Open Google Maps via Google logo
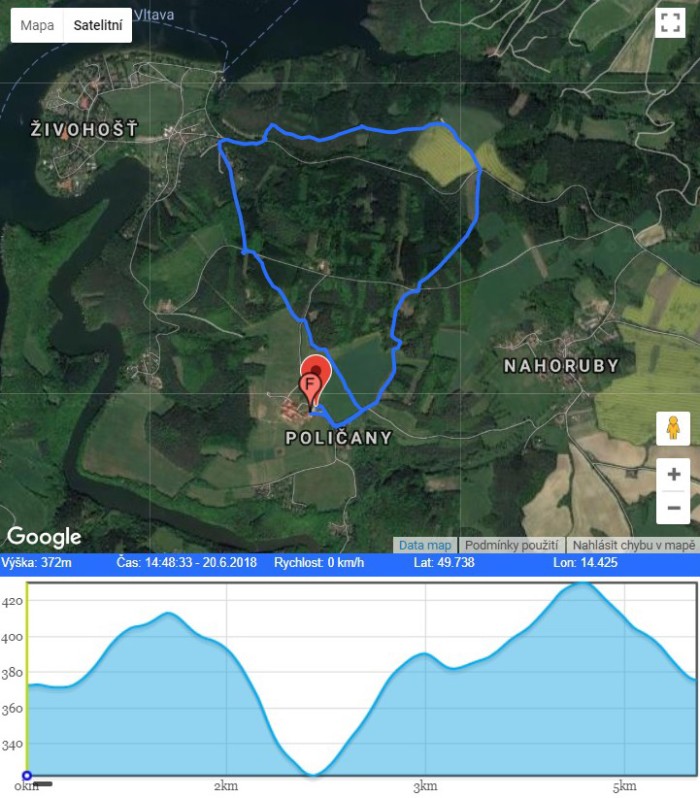 (x=44, y=537)
